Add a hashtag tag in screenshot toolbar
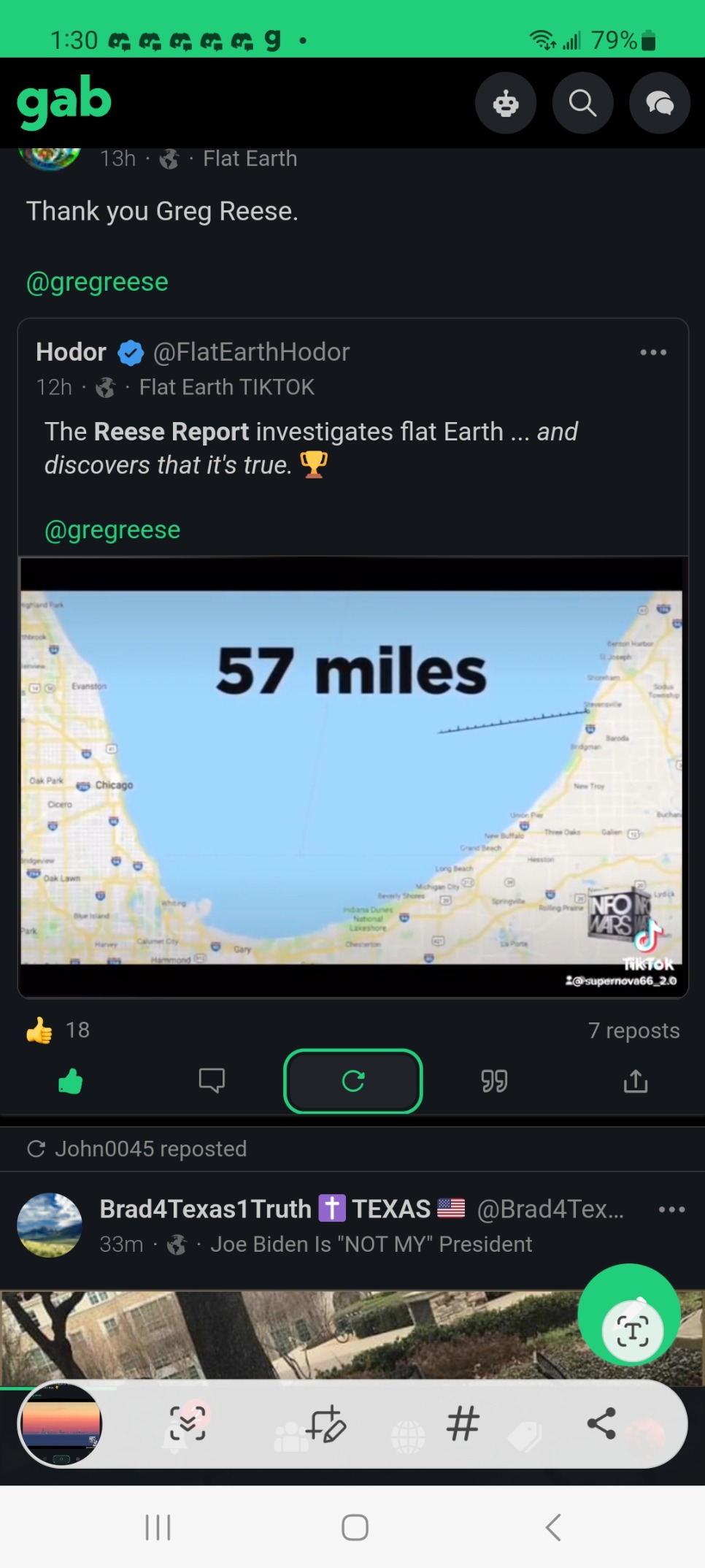 (x=463, y=1423)
